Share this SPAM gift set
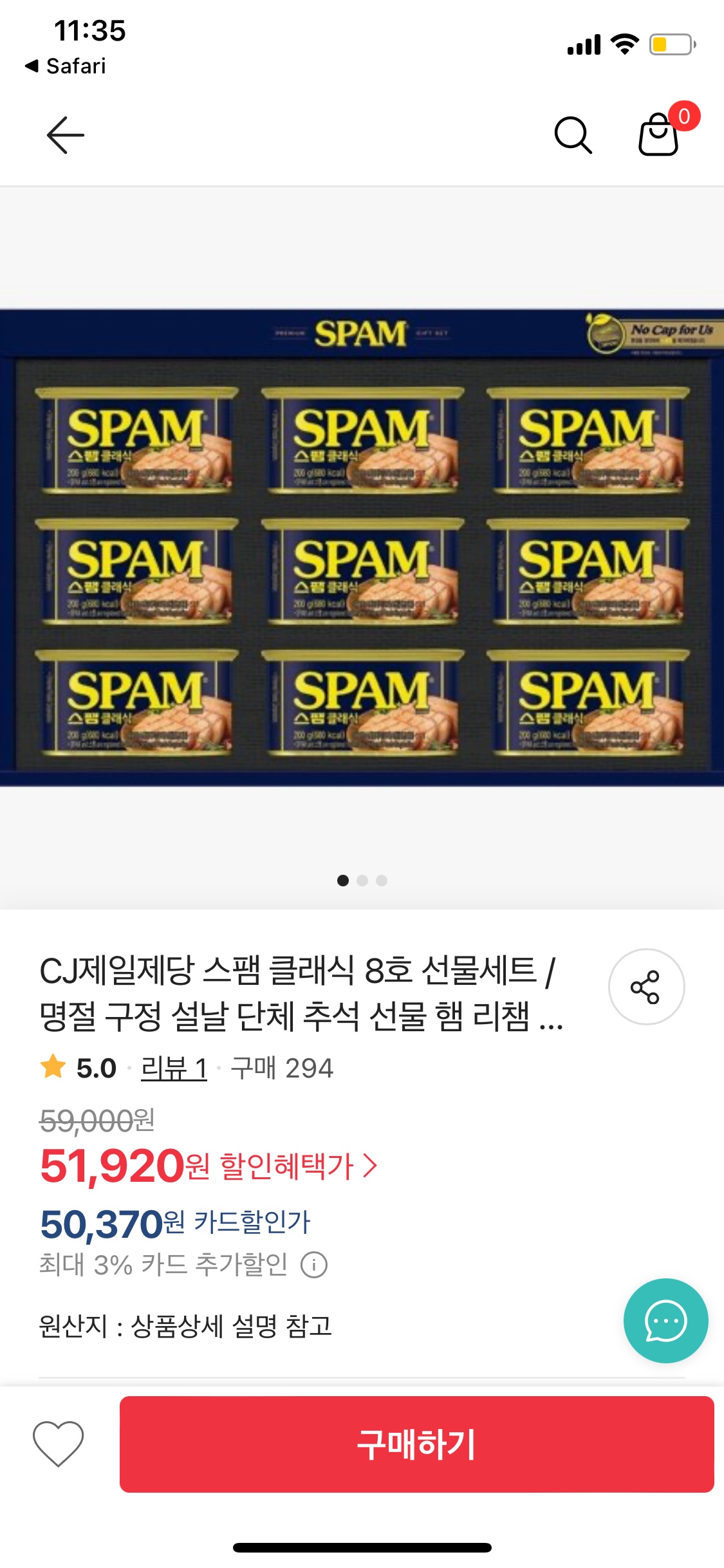 point(646,986)
